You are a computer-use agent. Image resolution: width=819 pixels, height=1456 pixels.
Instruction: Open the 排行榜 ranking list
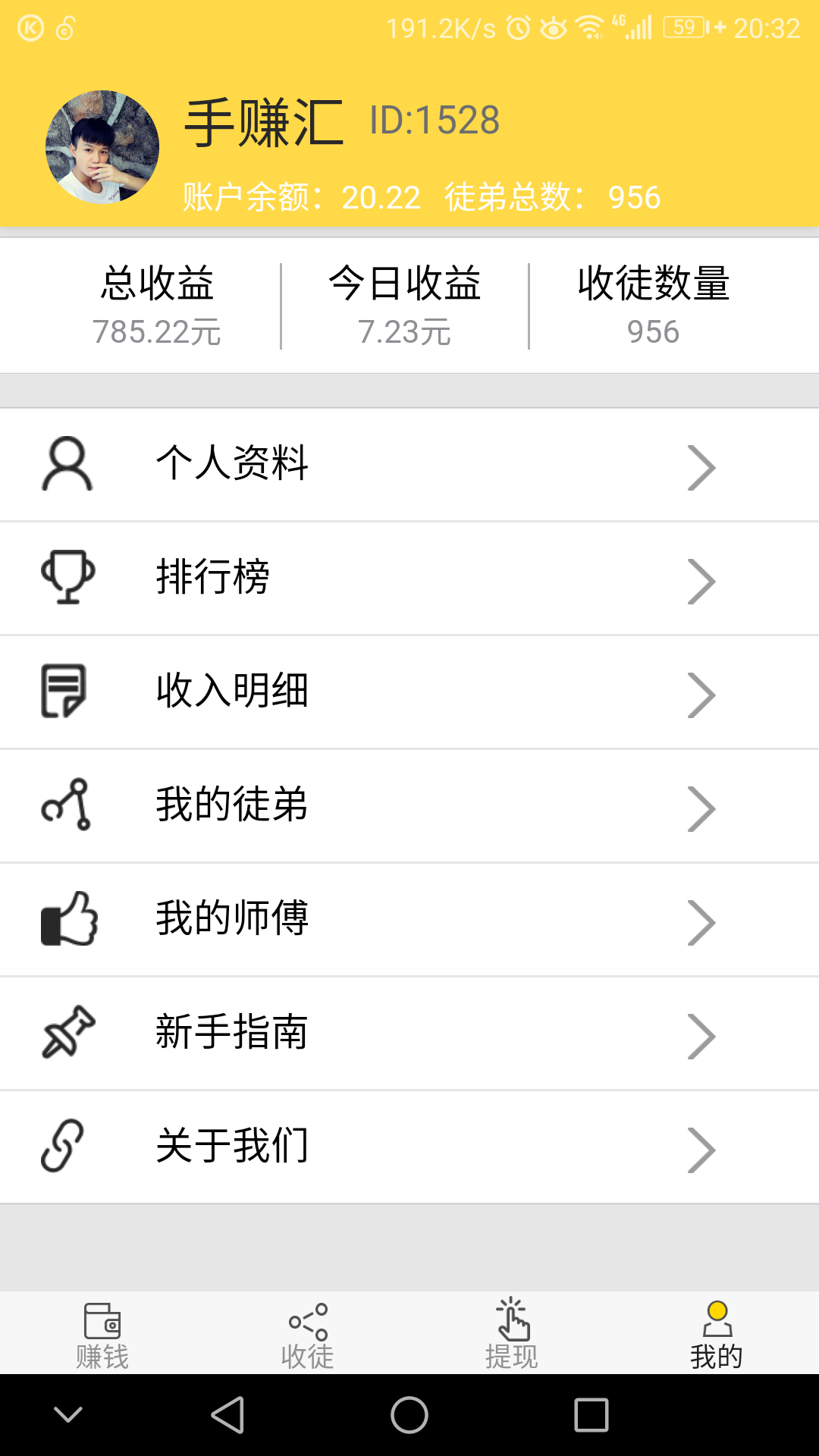pyautogui.click(x=409, y=578)
